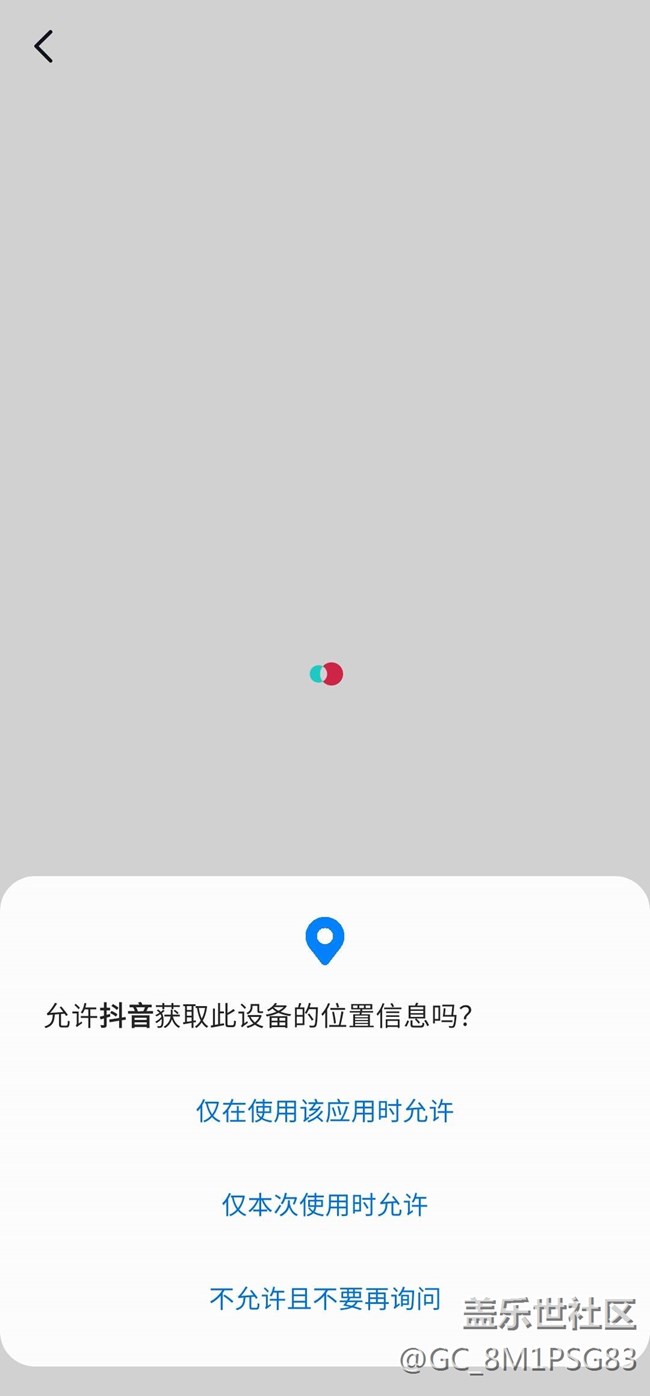Tap the back arrow at top
This screenshot has width=650, height=1396.
coord(44,46)
